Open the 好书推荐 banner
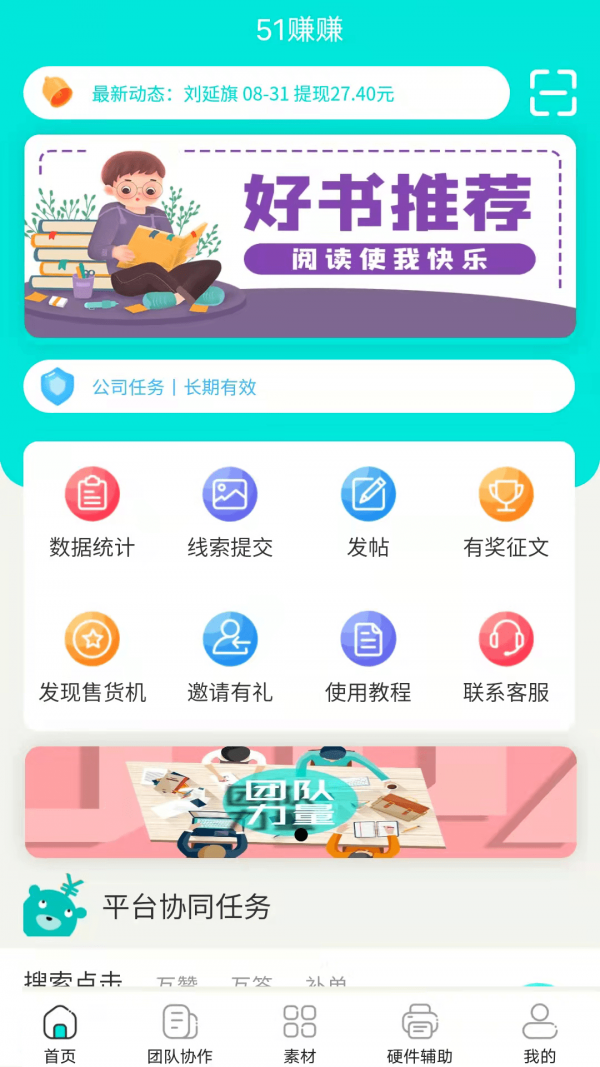600x1067 pixels. click(x=300, y=236)
